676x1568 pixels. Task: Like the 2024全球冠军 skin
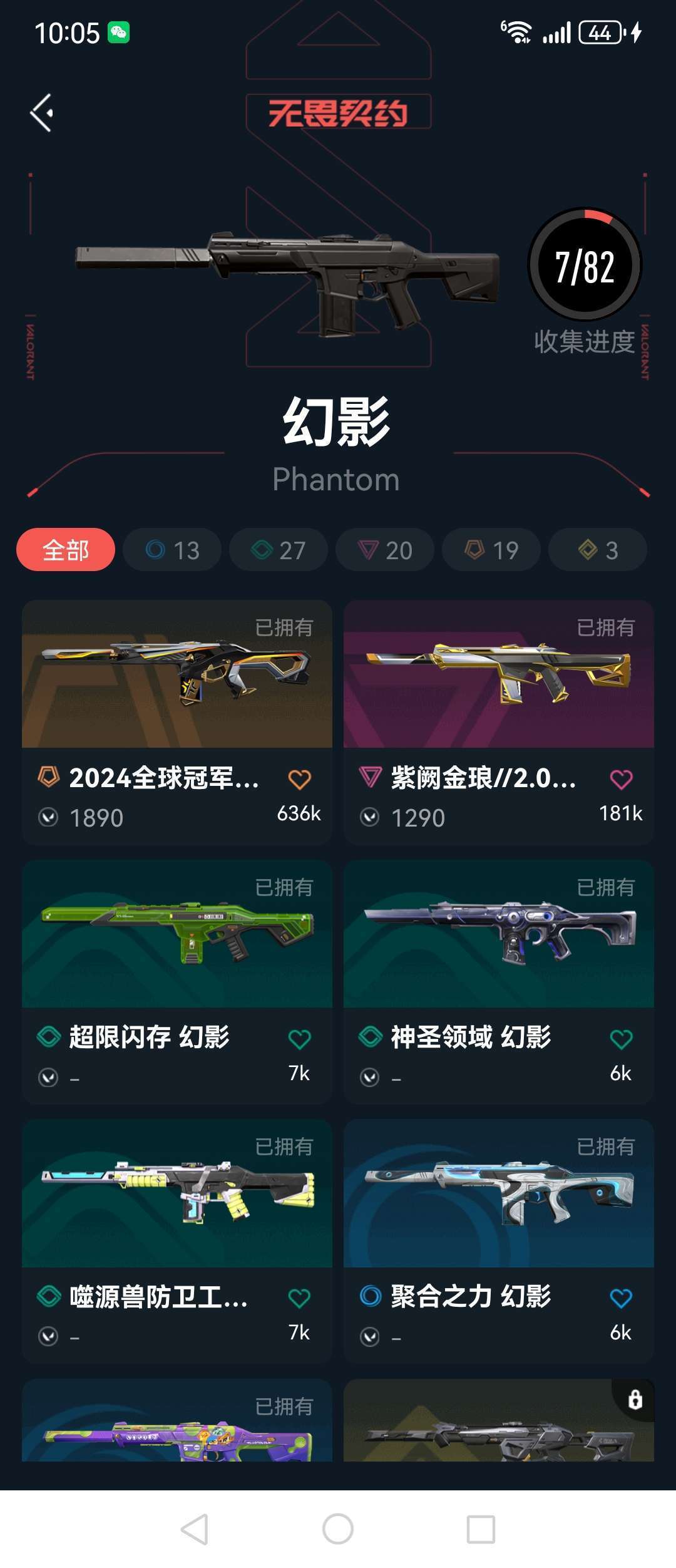(299, 779)
